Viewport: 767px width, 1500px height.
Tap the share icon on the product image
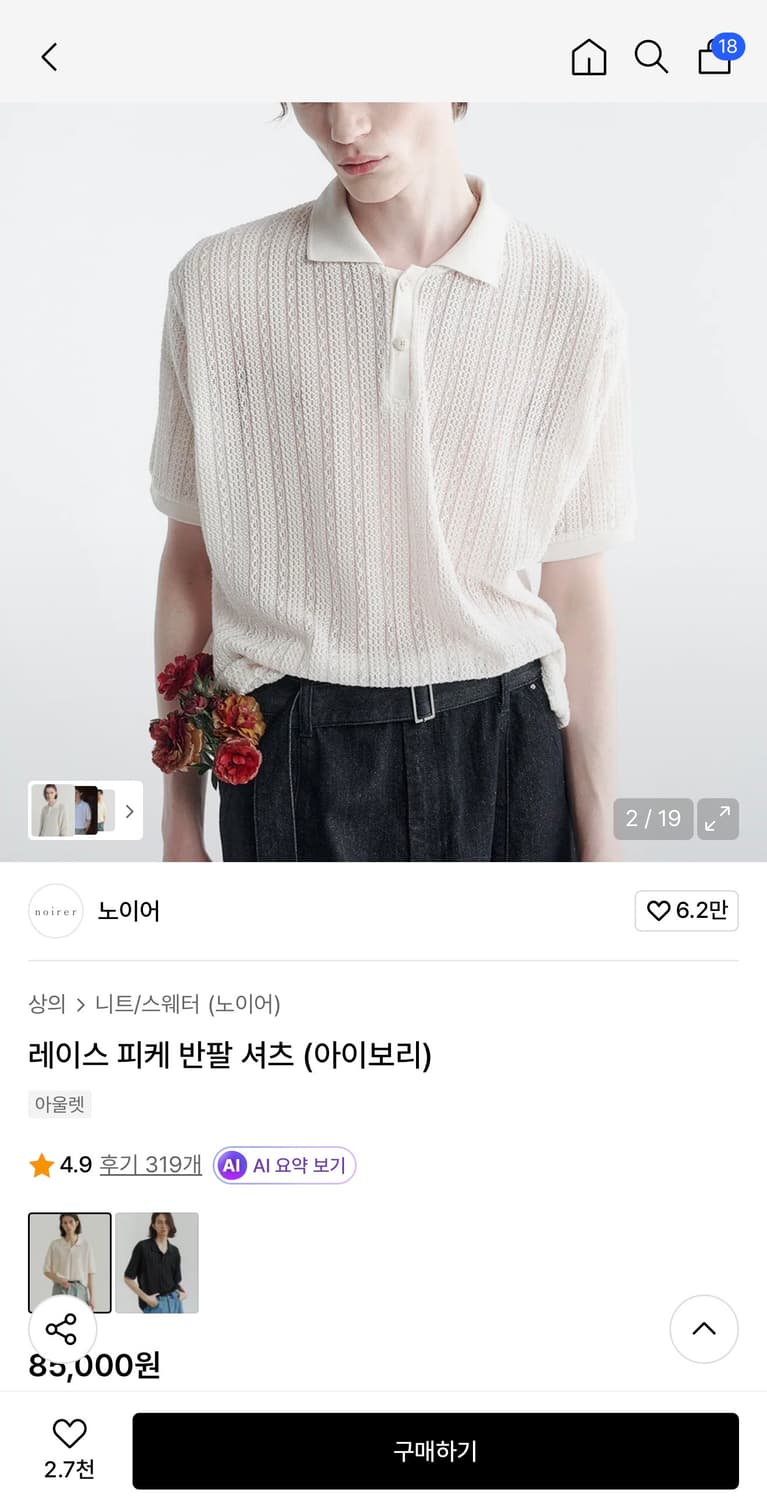coord(62,1329)
